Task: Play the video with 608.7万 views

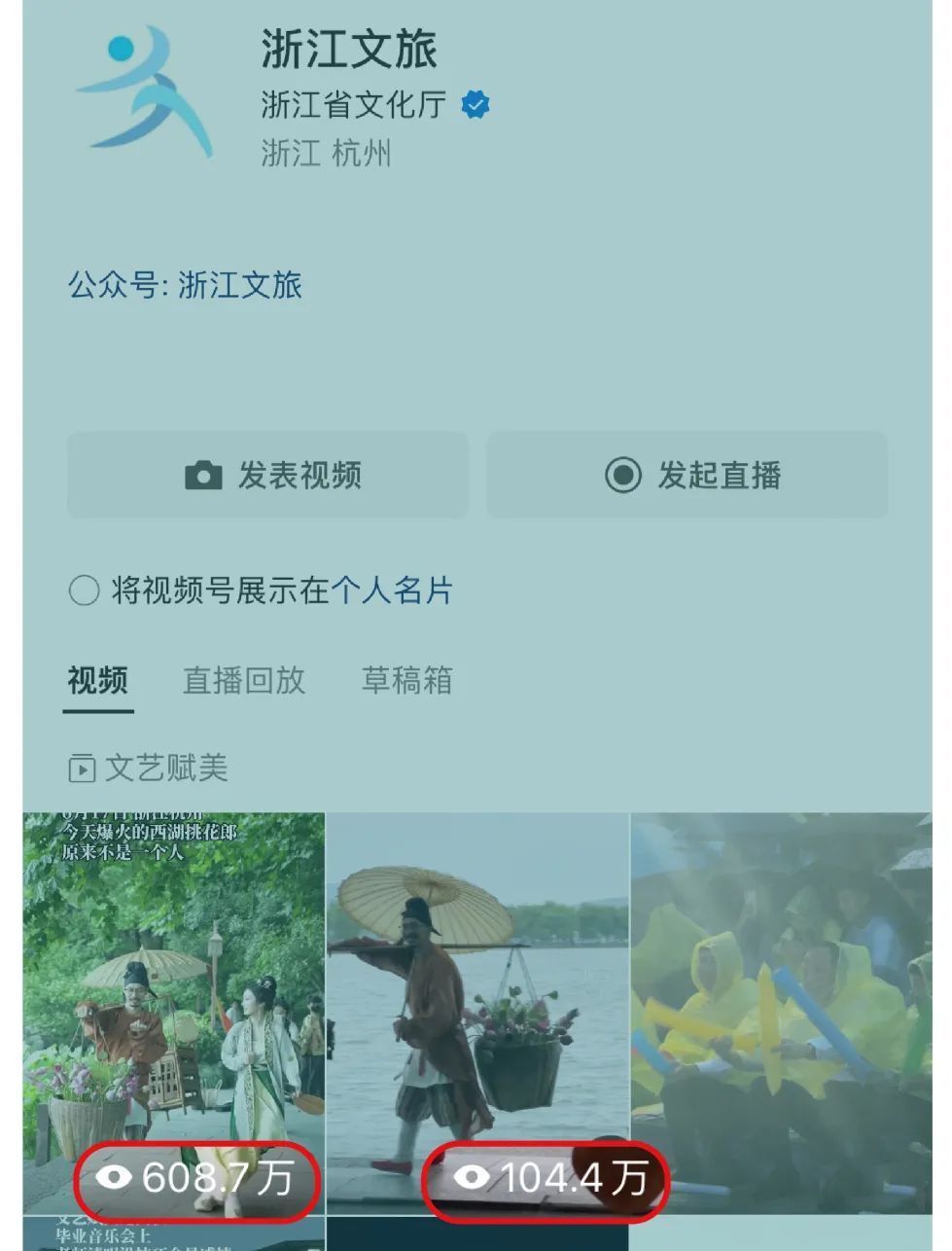Action: 173,1012
